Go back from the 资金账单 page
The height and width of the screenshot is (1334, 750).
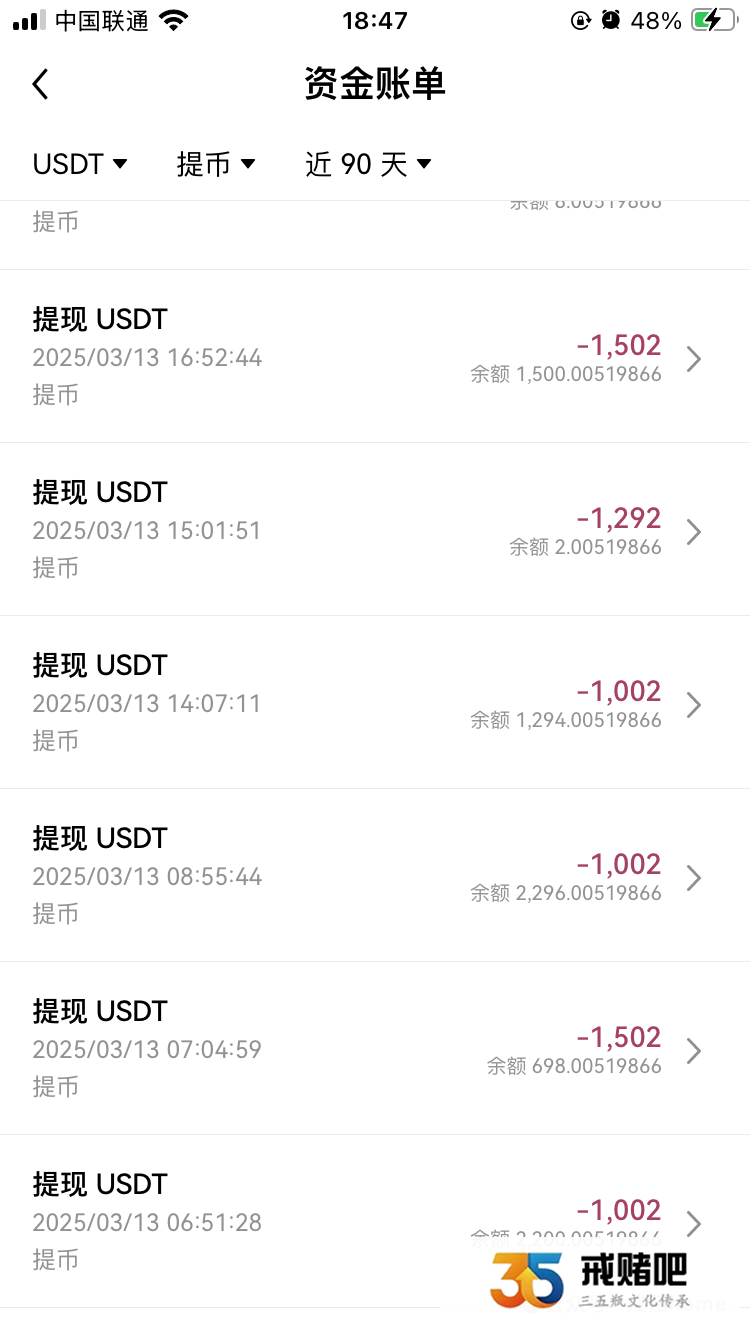(40, 84)
